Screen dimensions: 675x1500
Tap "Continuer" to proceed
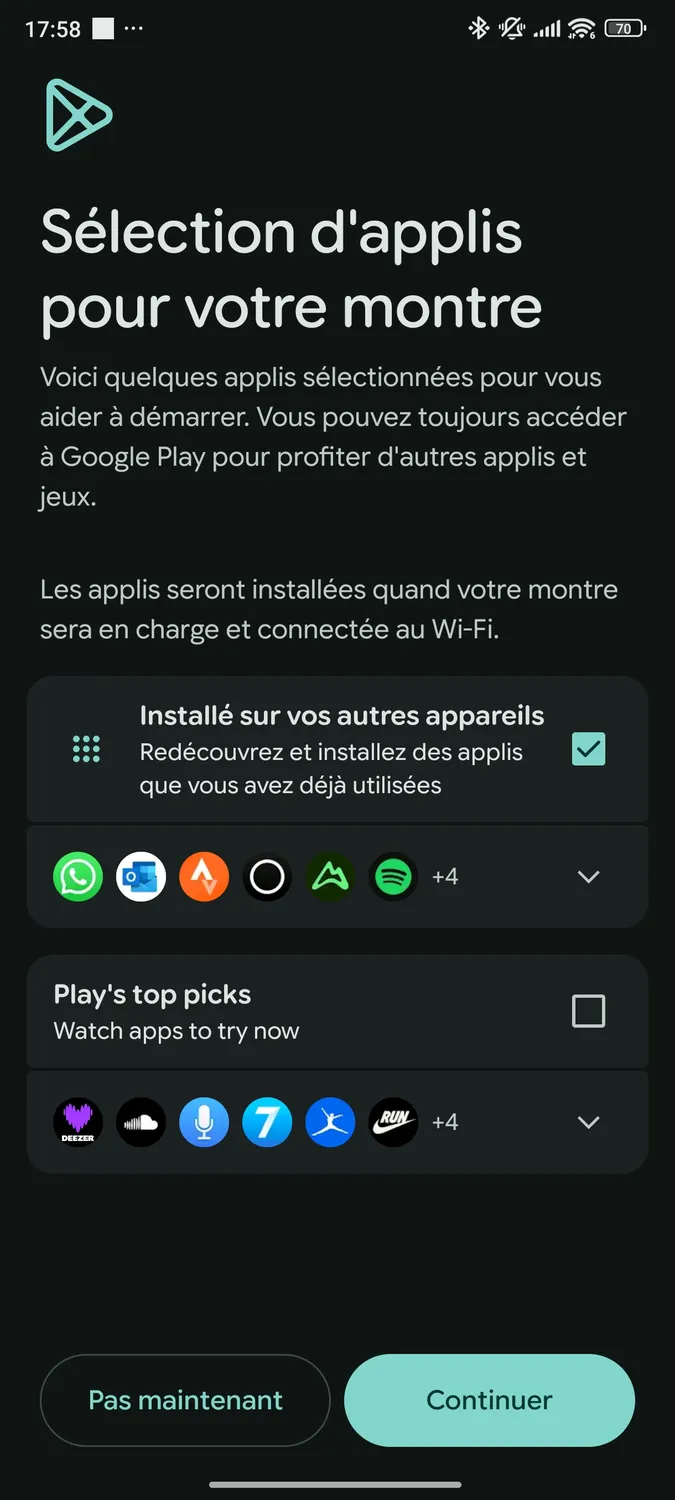489,1400
